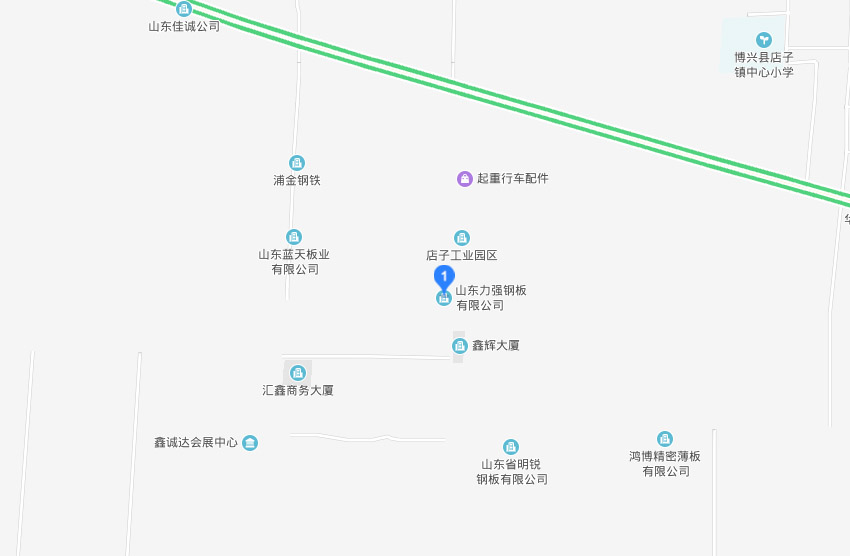Select 山东蓝天板业有限公司 marker
The width and height of the screenshot is (850, 556).
click(x=294, y=237)
